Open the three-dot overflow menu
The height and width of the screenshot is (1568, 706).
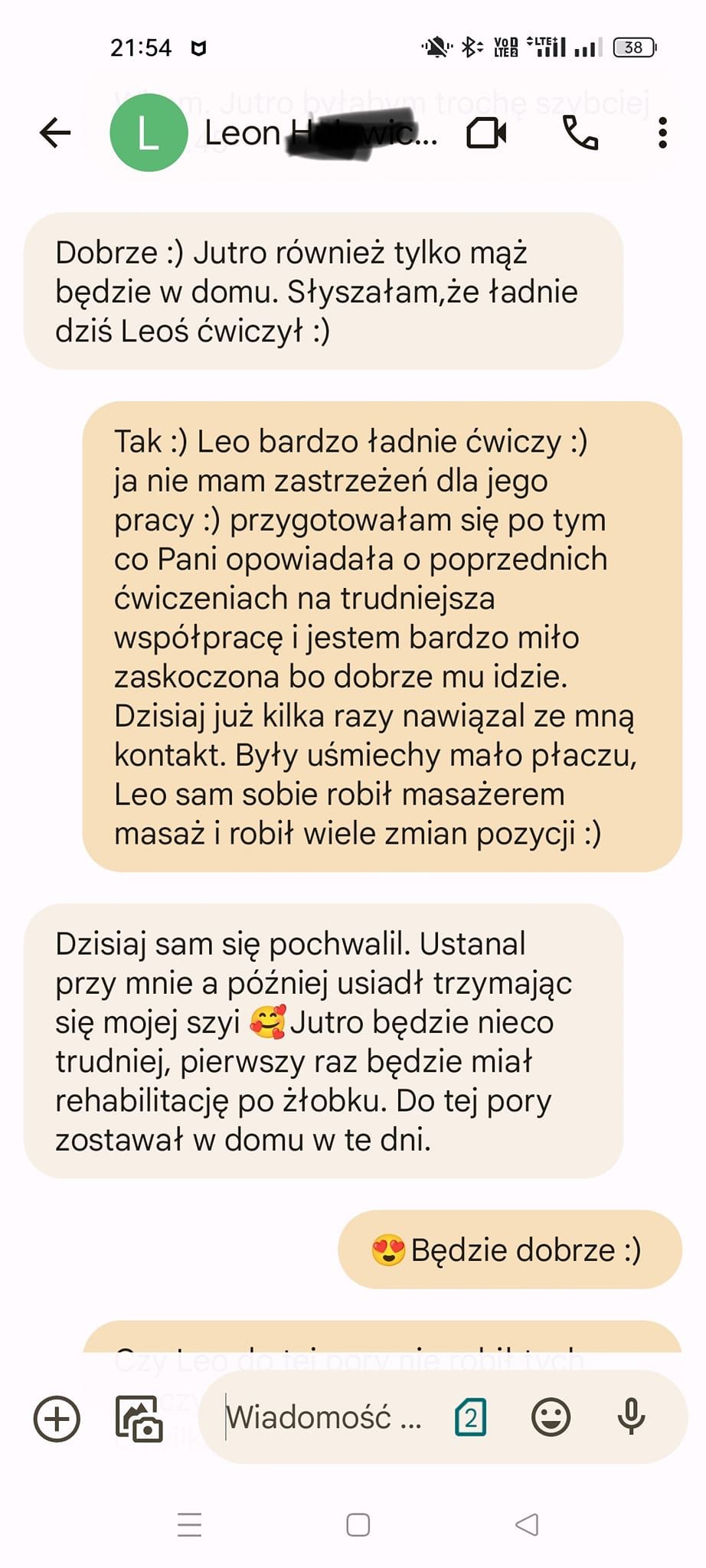pyautogui.click(x=662, y=133)
